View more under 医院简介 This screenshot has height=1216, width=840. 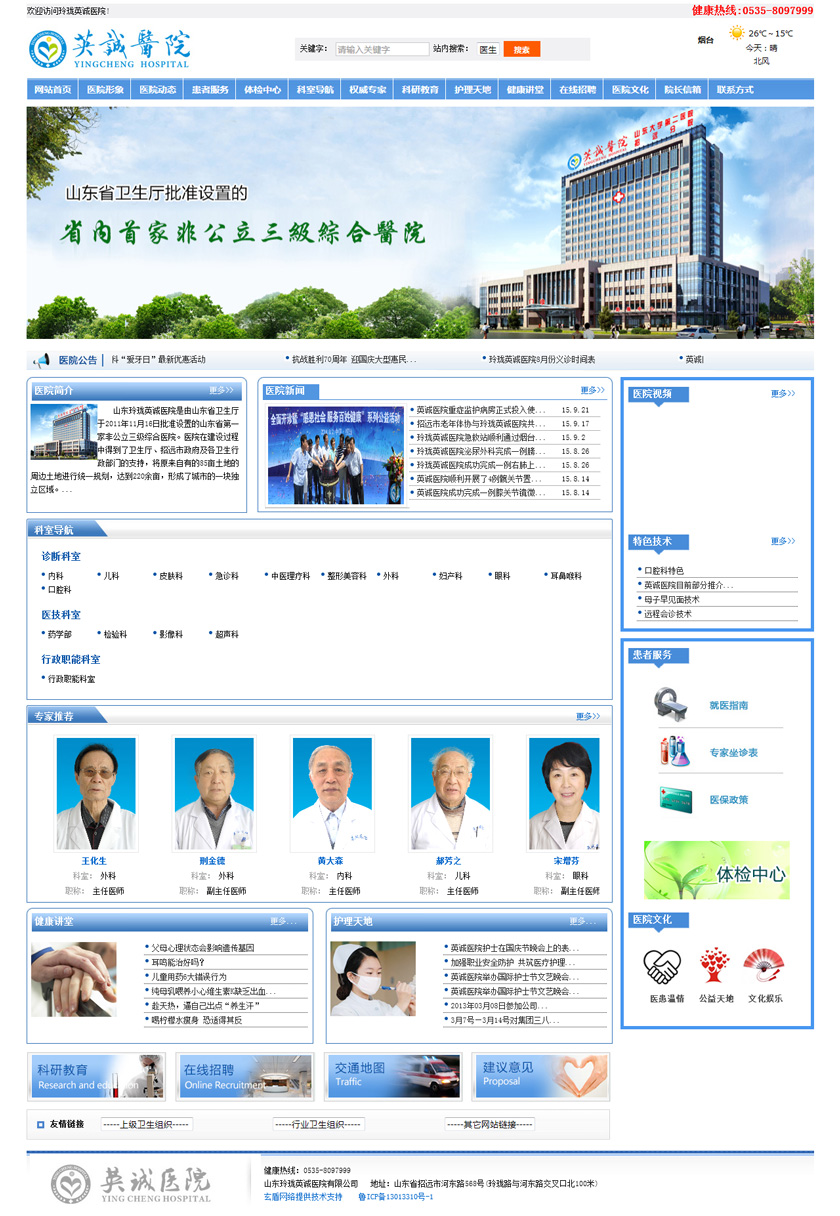coord(221,390)
